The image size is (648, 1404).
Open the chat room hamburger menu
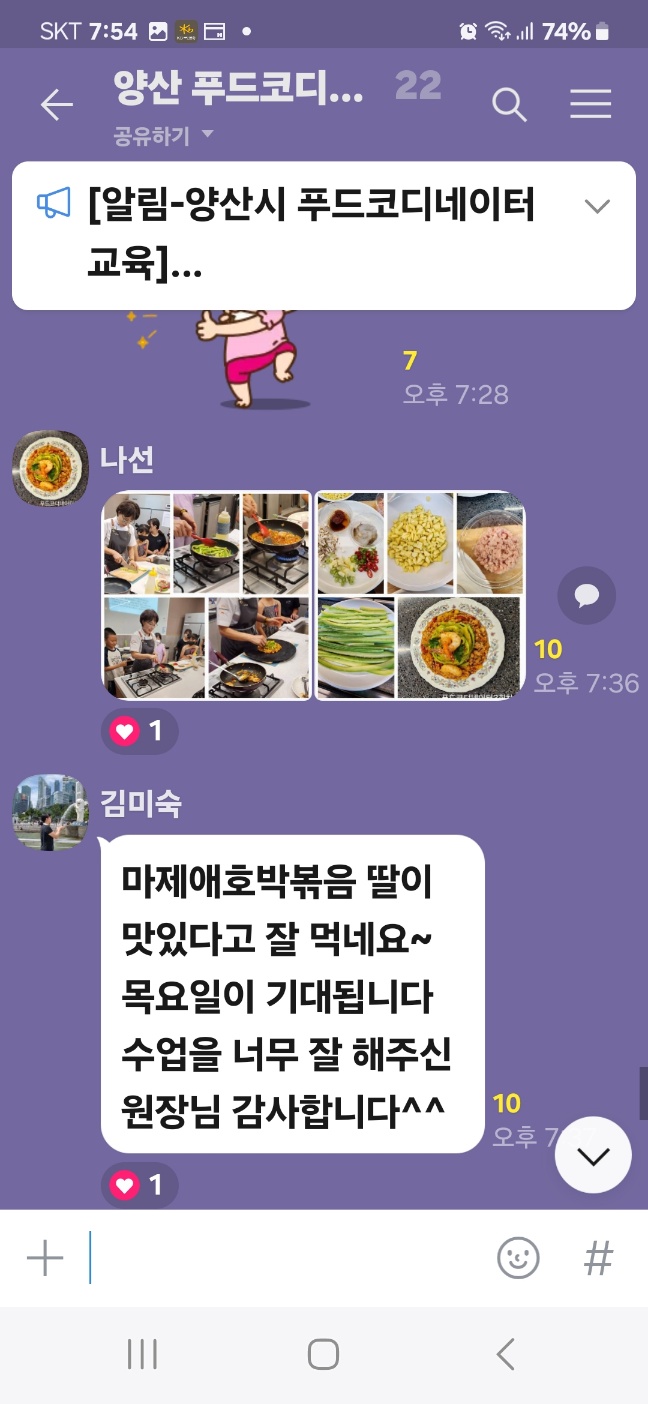[590, 104]
